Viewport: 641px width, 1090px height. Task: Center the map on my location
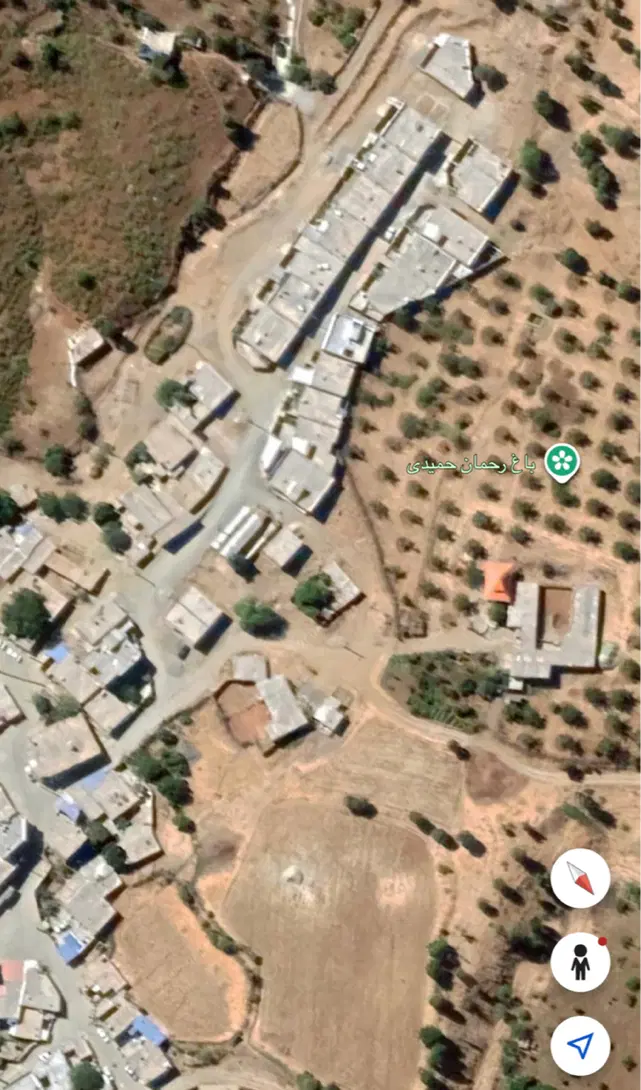(x=580, y=1046)
